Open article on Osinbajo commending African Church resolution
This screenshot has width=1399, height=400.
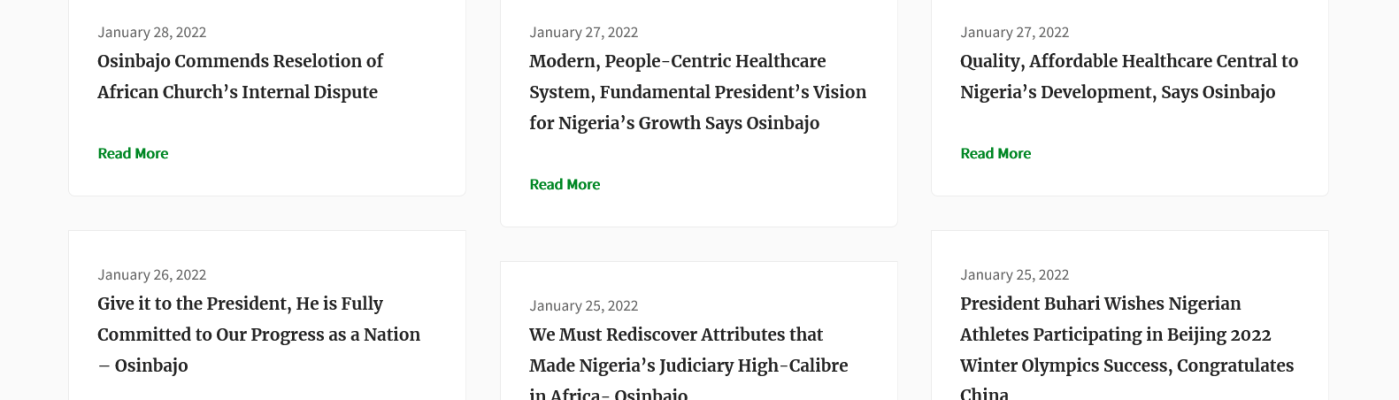click(x=240, y=77)
